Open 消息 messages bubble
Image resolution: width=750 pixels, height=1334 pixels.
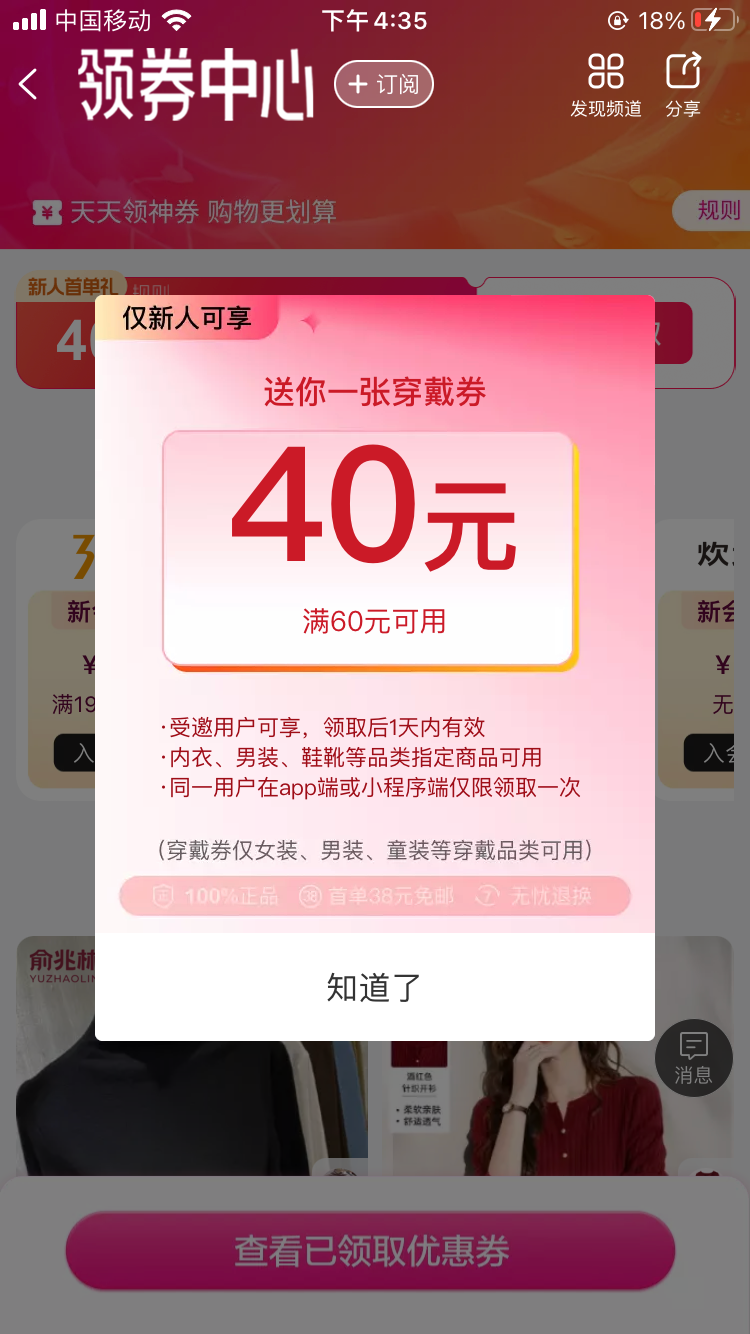(693, 1058)
